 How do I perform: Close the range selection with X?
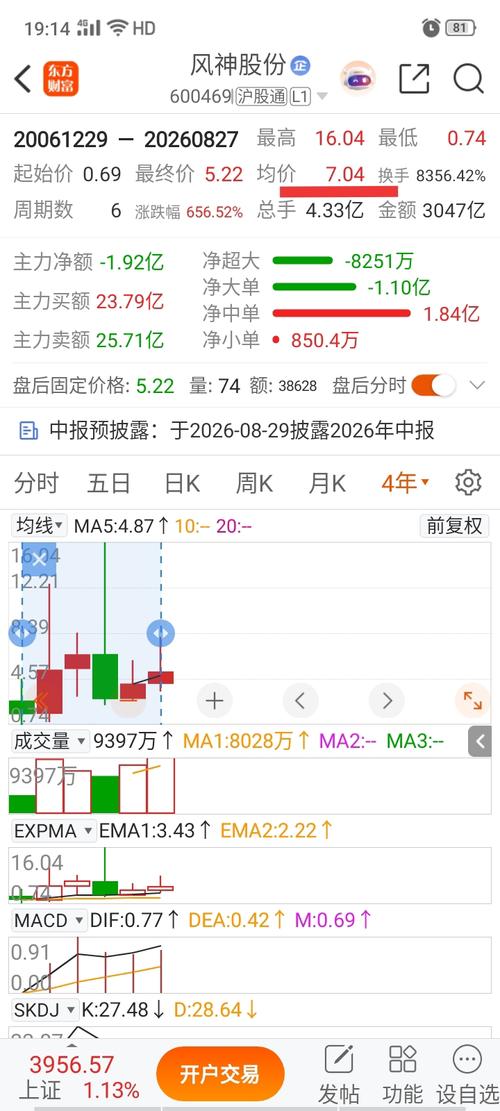pos(39,559)
